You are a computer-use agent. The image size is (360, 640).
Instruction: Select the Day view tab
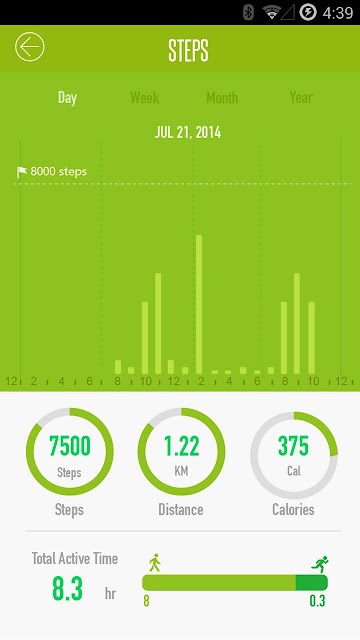pyautogui.click(x=67, y=98)
